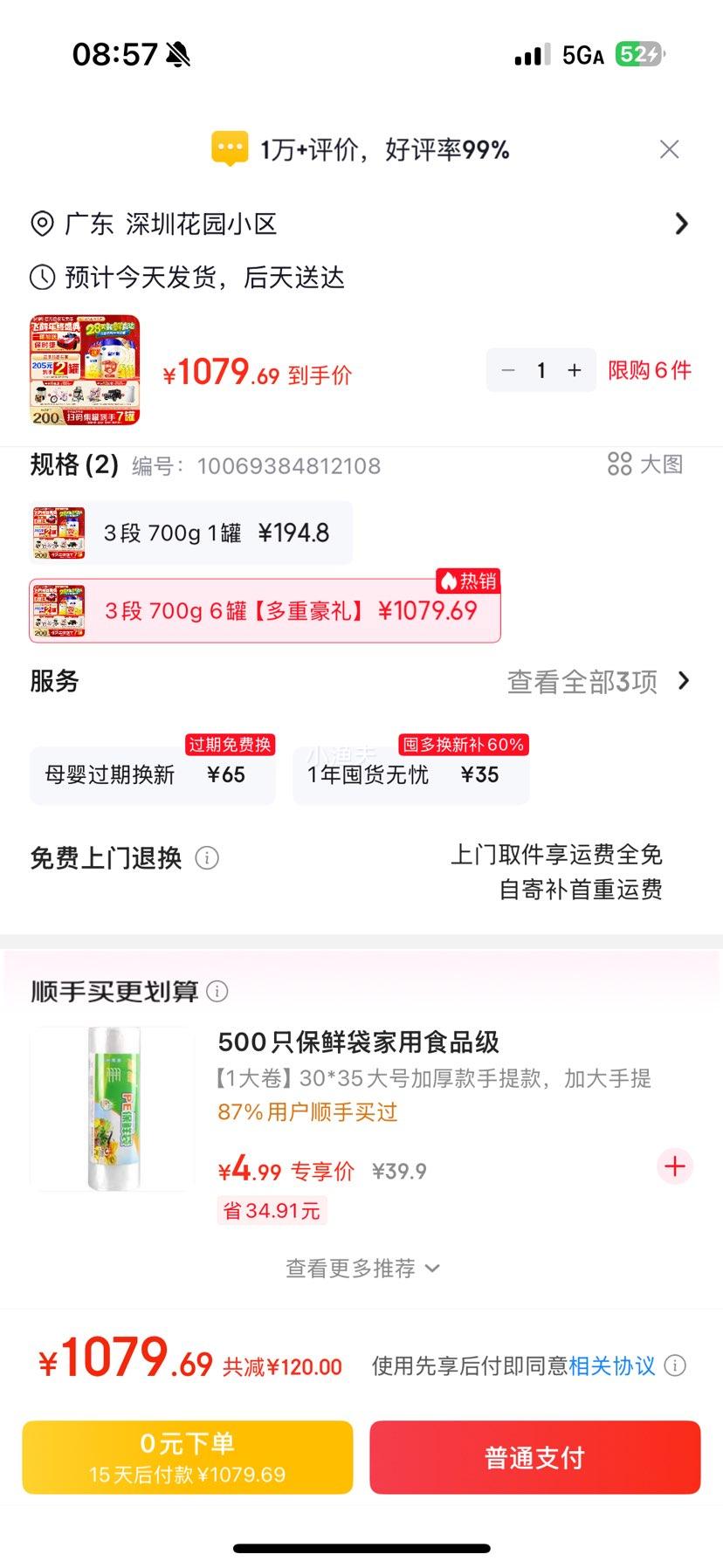Click the clock delivery time icon

pyautogui.click(x=41, y=278)
